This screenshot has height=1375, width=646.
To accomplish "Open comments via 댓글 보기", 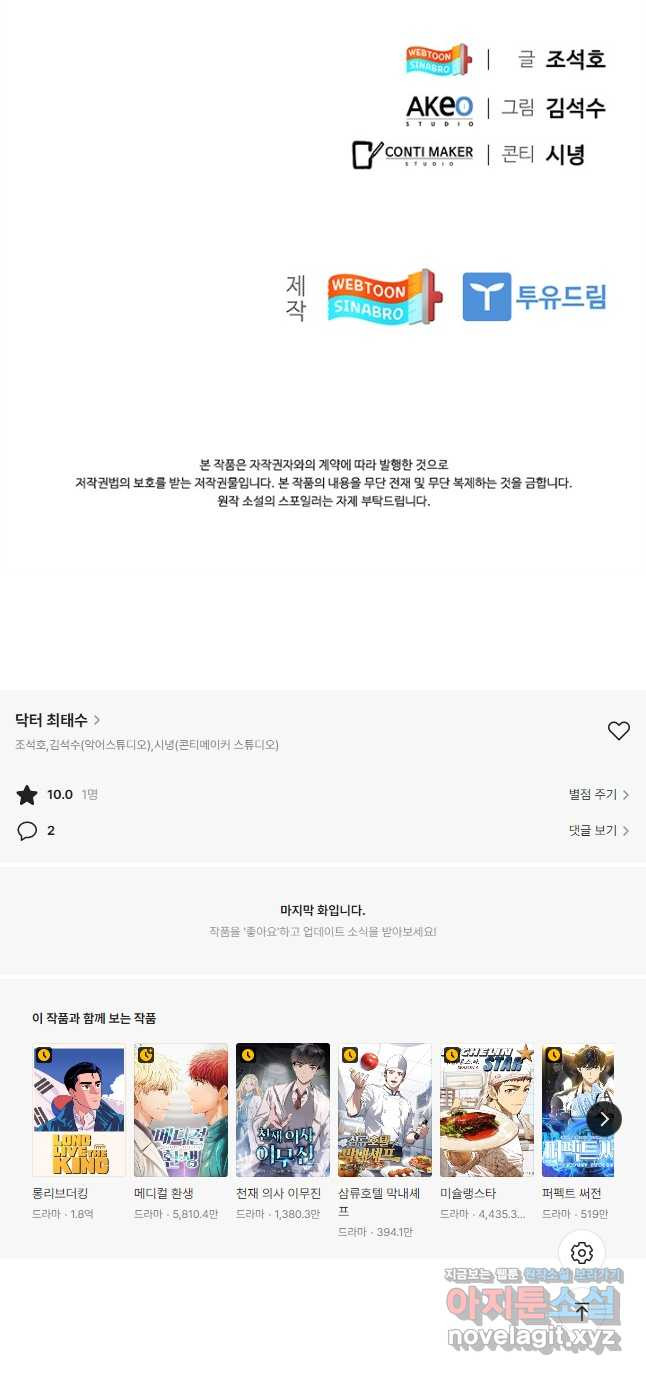I will coord(598,830).
